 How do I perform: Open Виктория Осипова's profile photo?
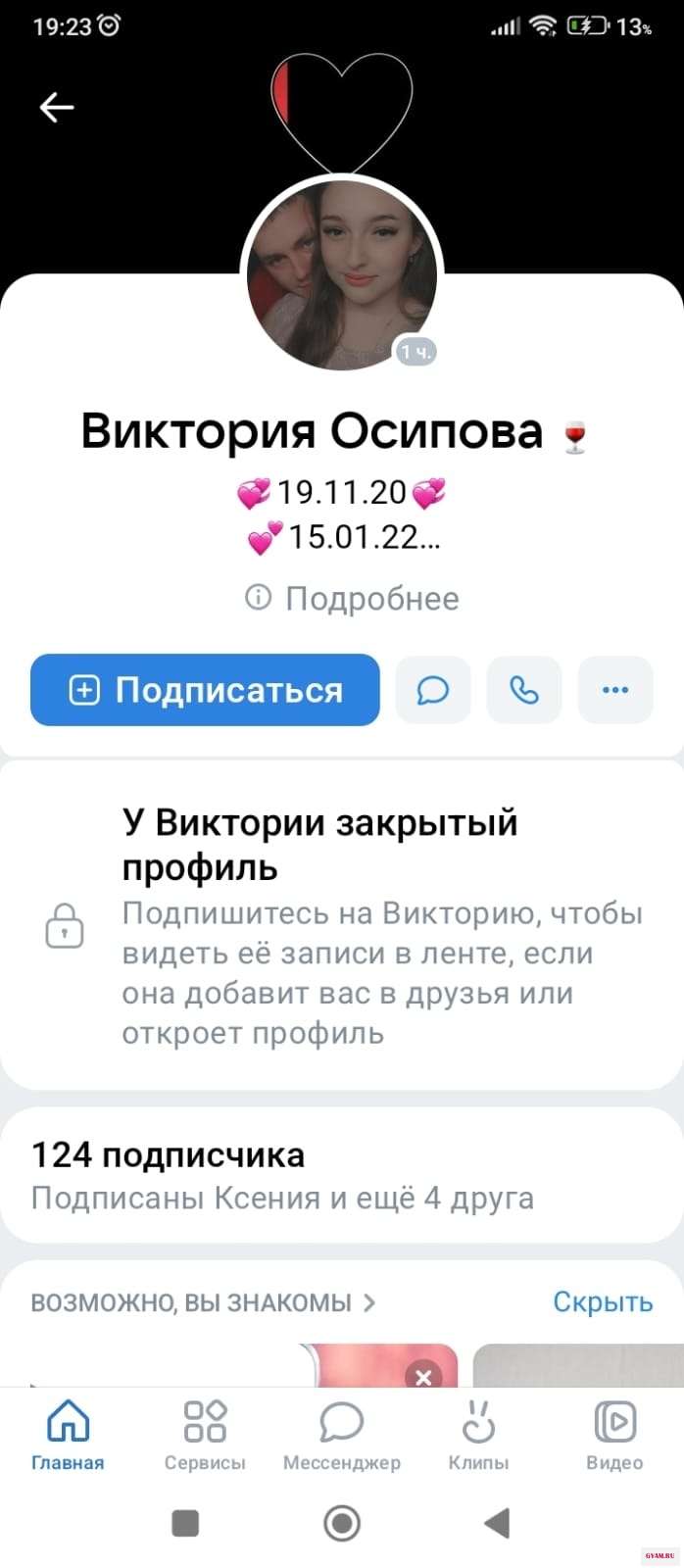coord(341,276)
